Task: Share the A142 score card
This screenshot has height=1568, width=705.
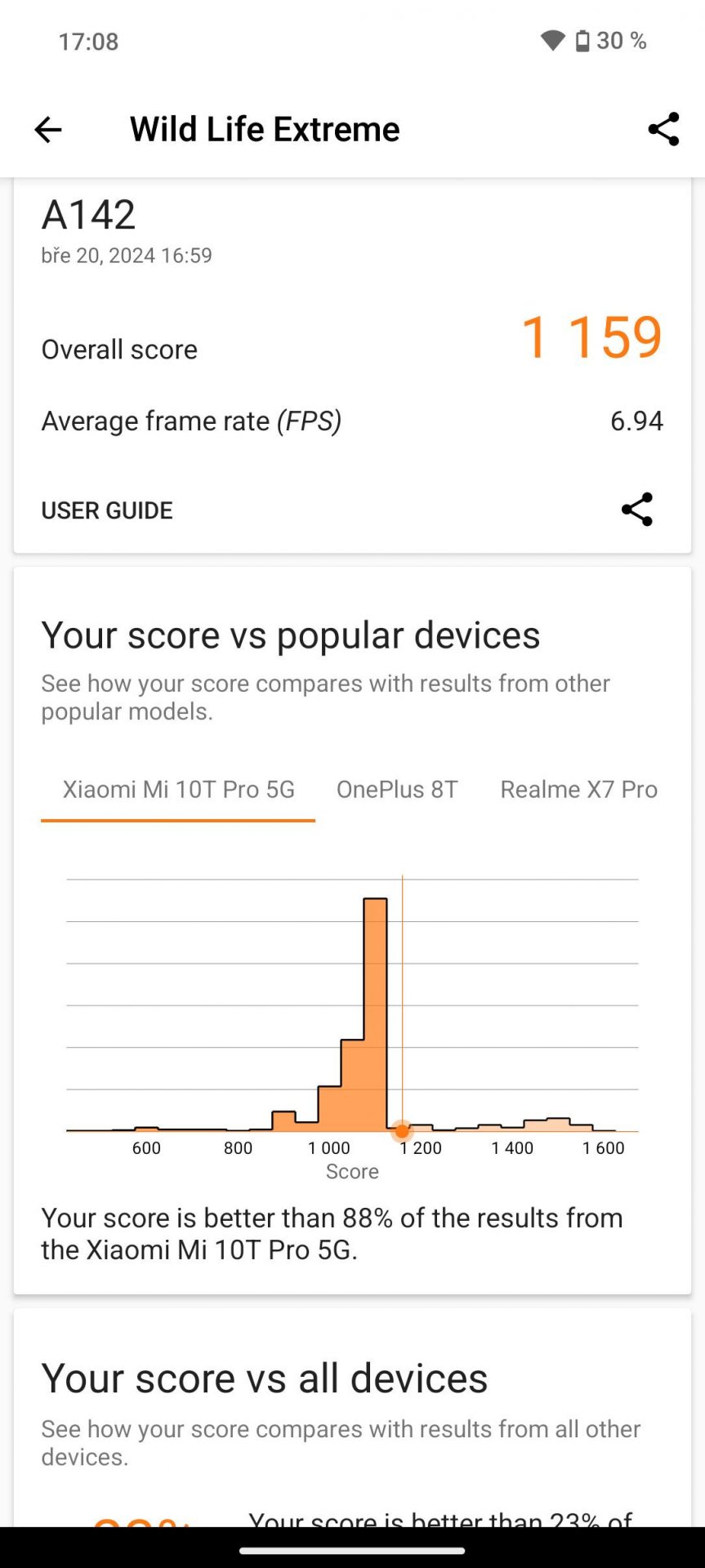Action: [636, 510]
